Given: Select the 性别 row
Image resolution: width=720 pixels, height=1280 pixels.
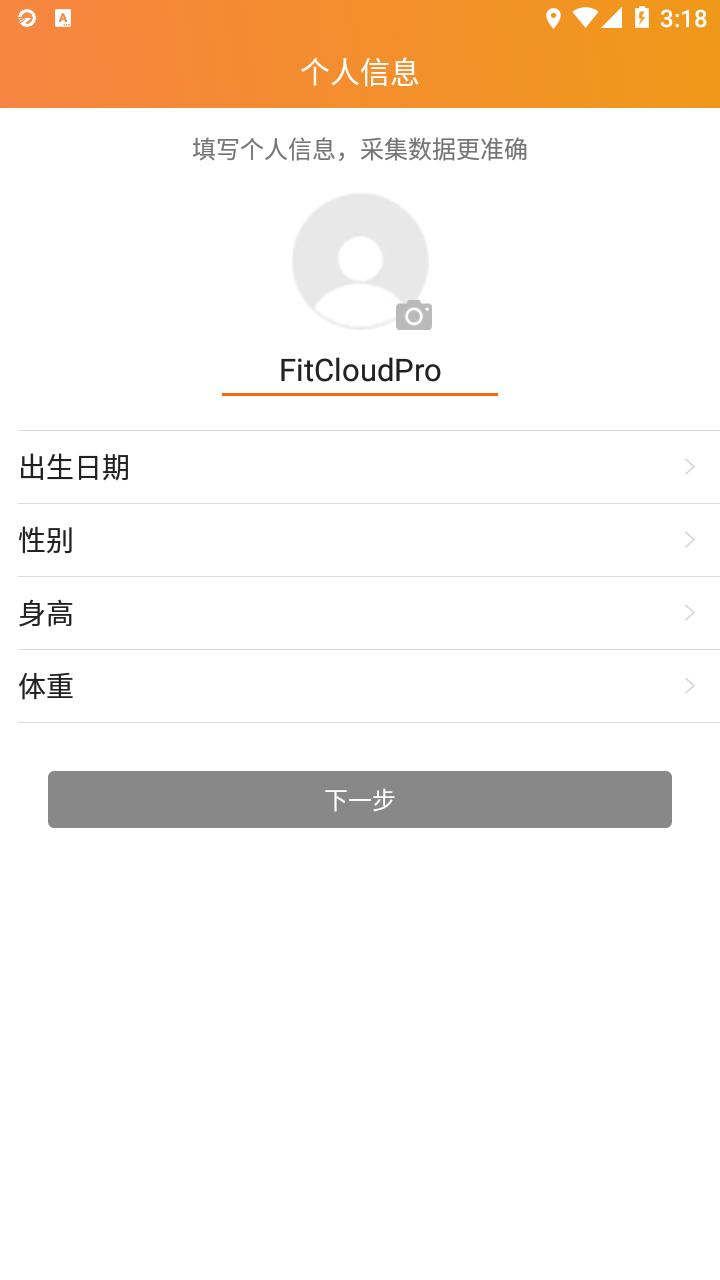Looking at the screenshot, I should point(360,540).
